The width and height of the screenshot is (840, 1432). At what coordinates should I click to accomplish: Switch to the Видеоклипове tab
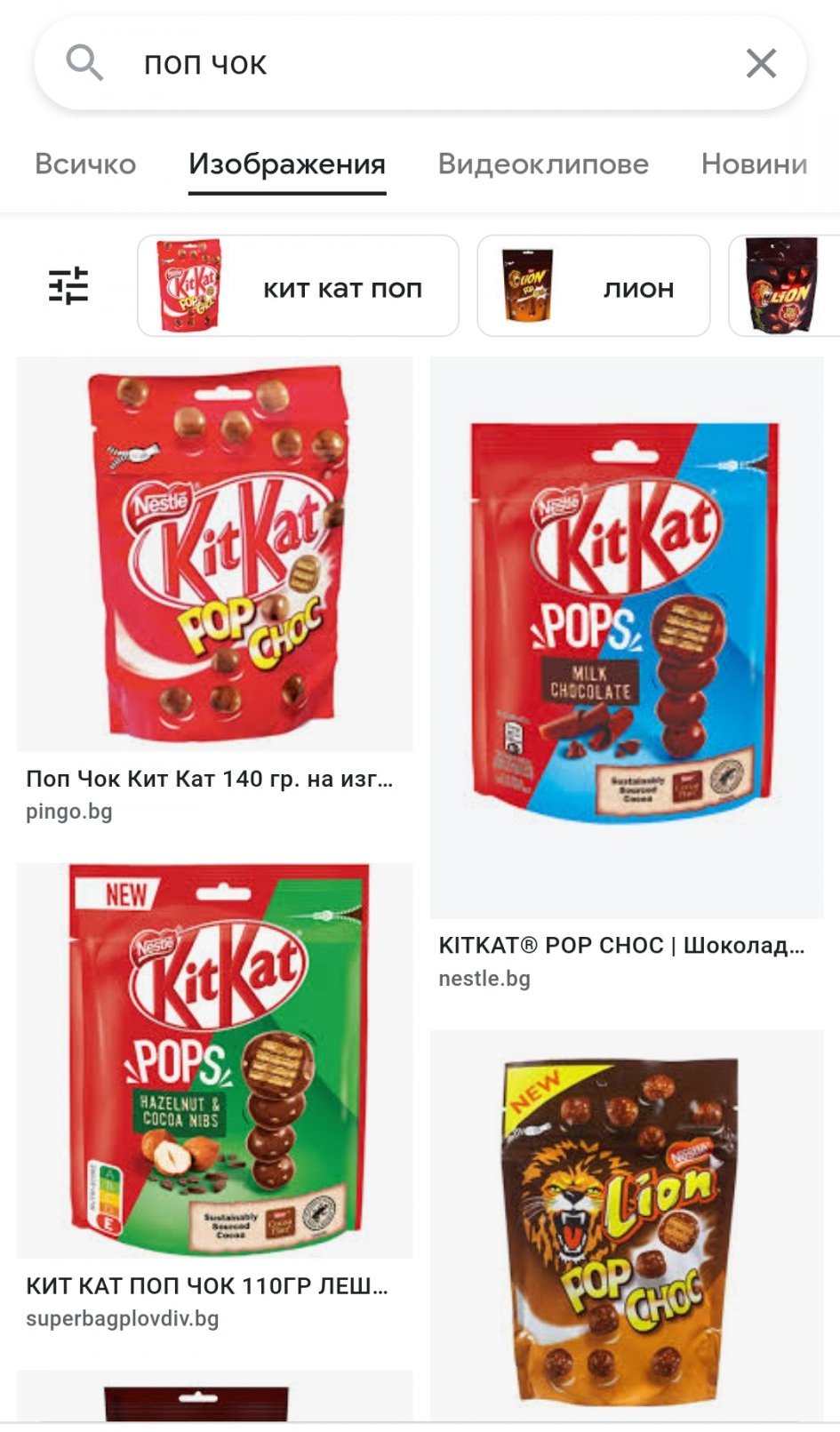pyautogui.click(x=543, y=164)
